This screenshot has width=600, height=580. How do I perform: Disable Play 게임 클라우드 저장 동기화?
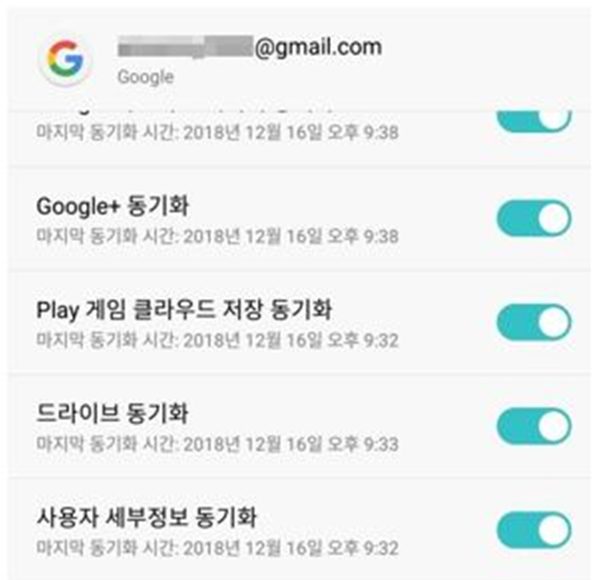534,321
